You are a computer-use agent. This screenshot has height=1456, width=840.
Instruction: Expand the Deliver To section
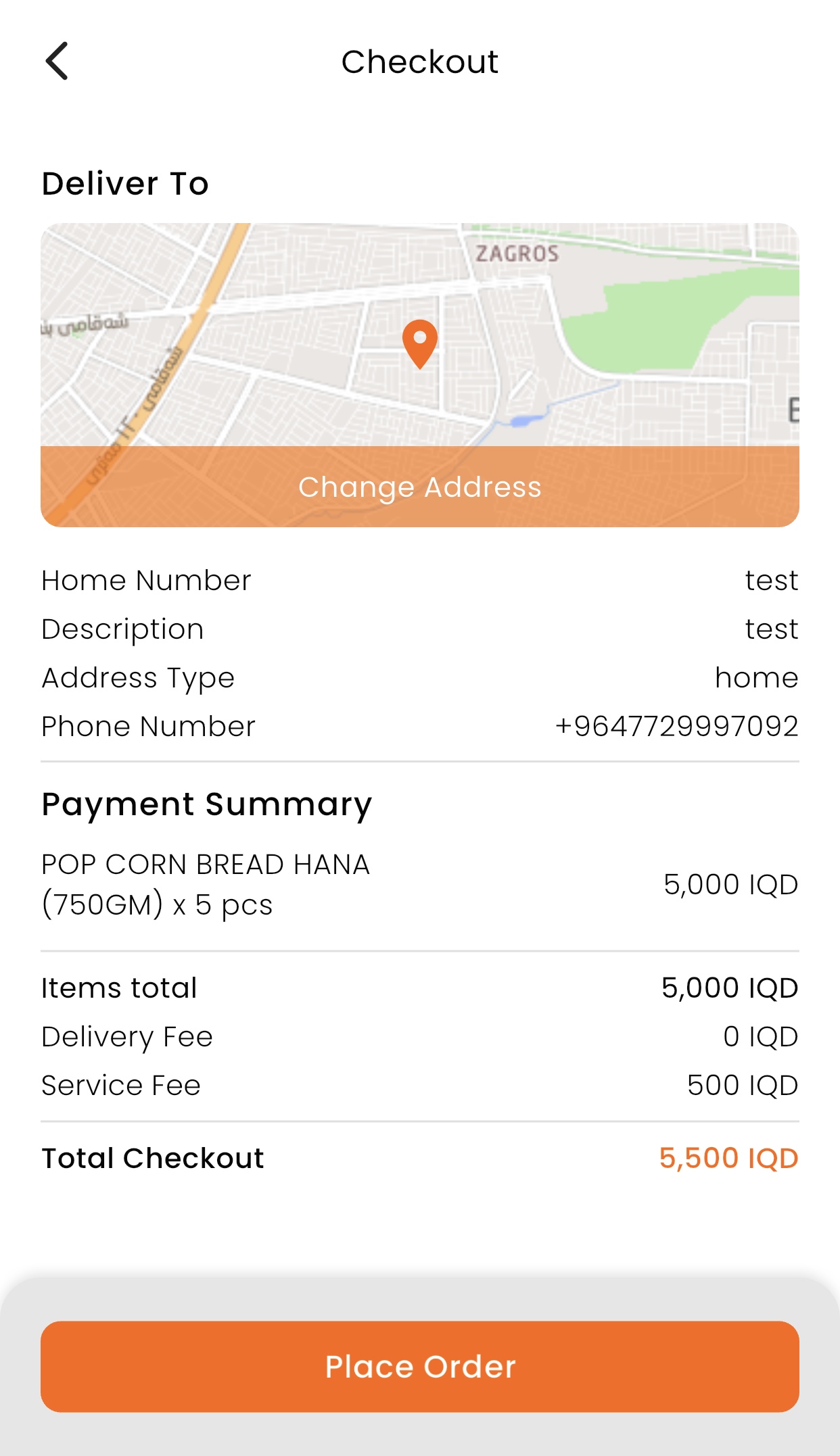coord(124,183)
